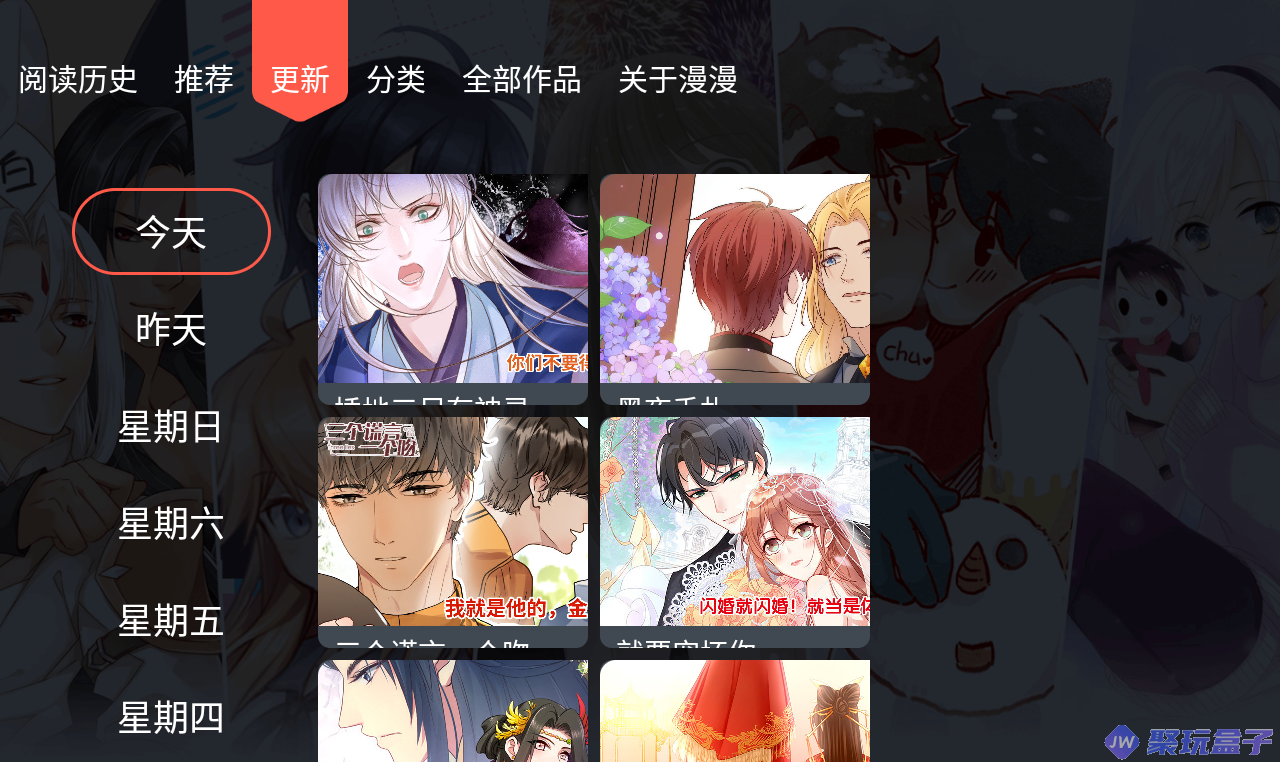Switch to the 推荐 tab

204,80
